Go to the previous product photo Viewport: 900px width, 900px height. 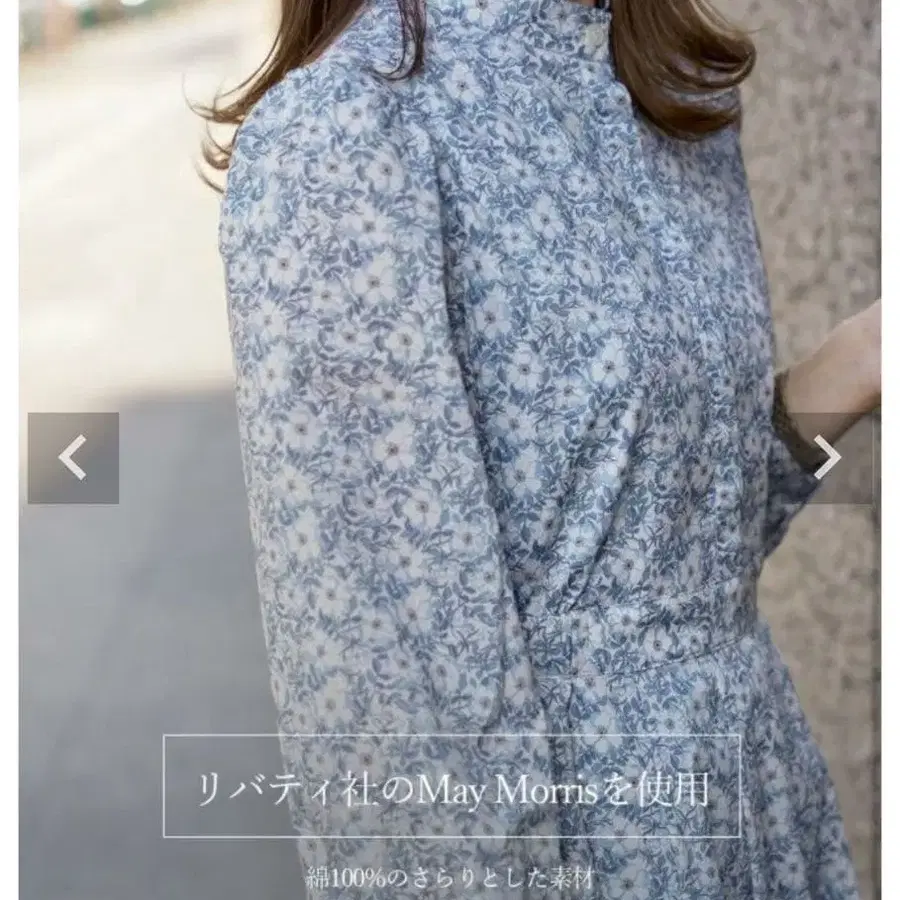(x=73, y=458)
